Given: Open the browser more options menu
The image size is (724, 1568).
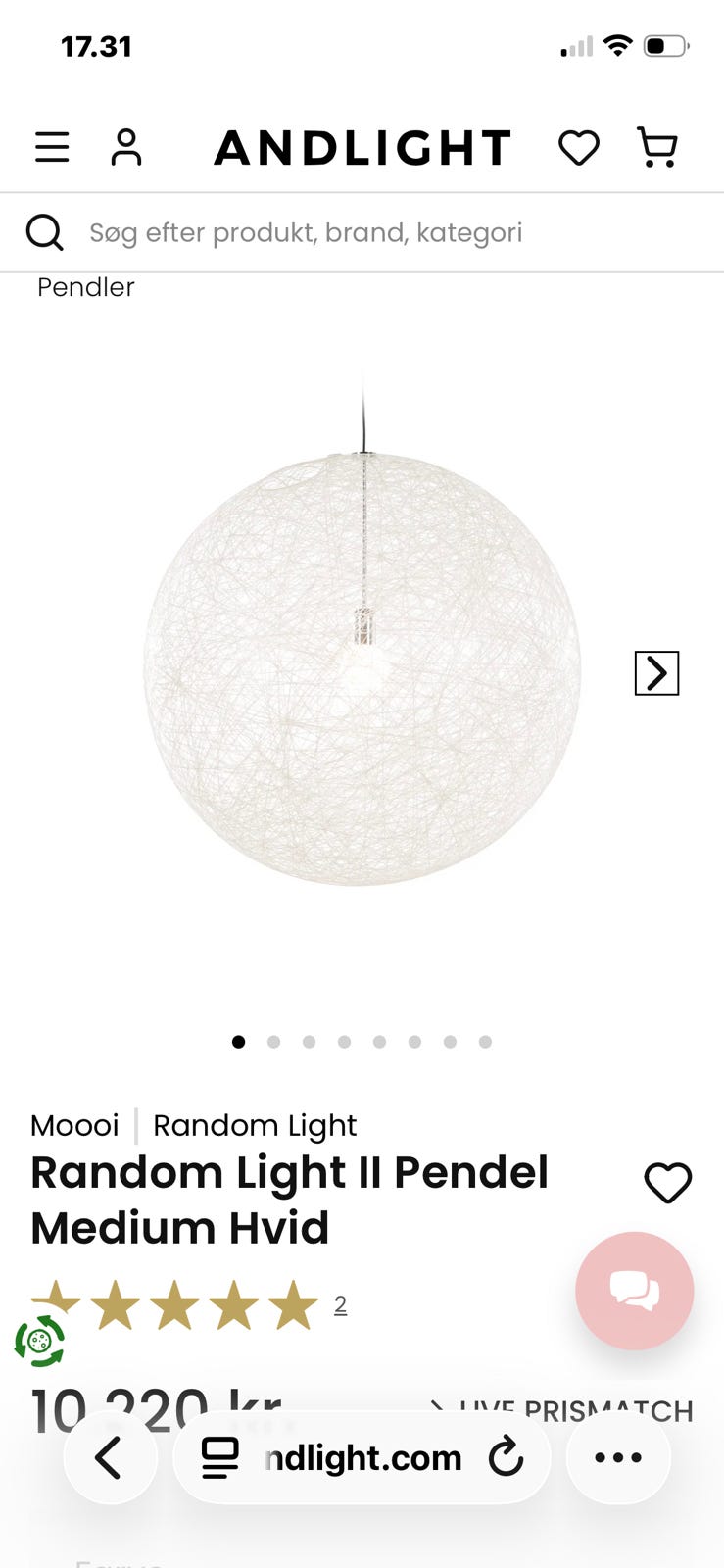Looking at the screenshot, I should coord(618,1458).
